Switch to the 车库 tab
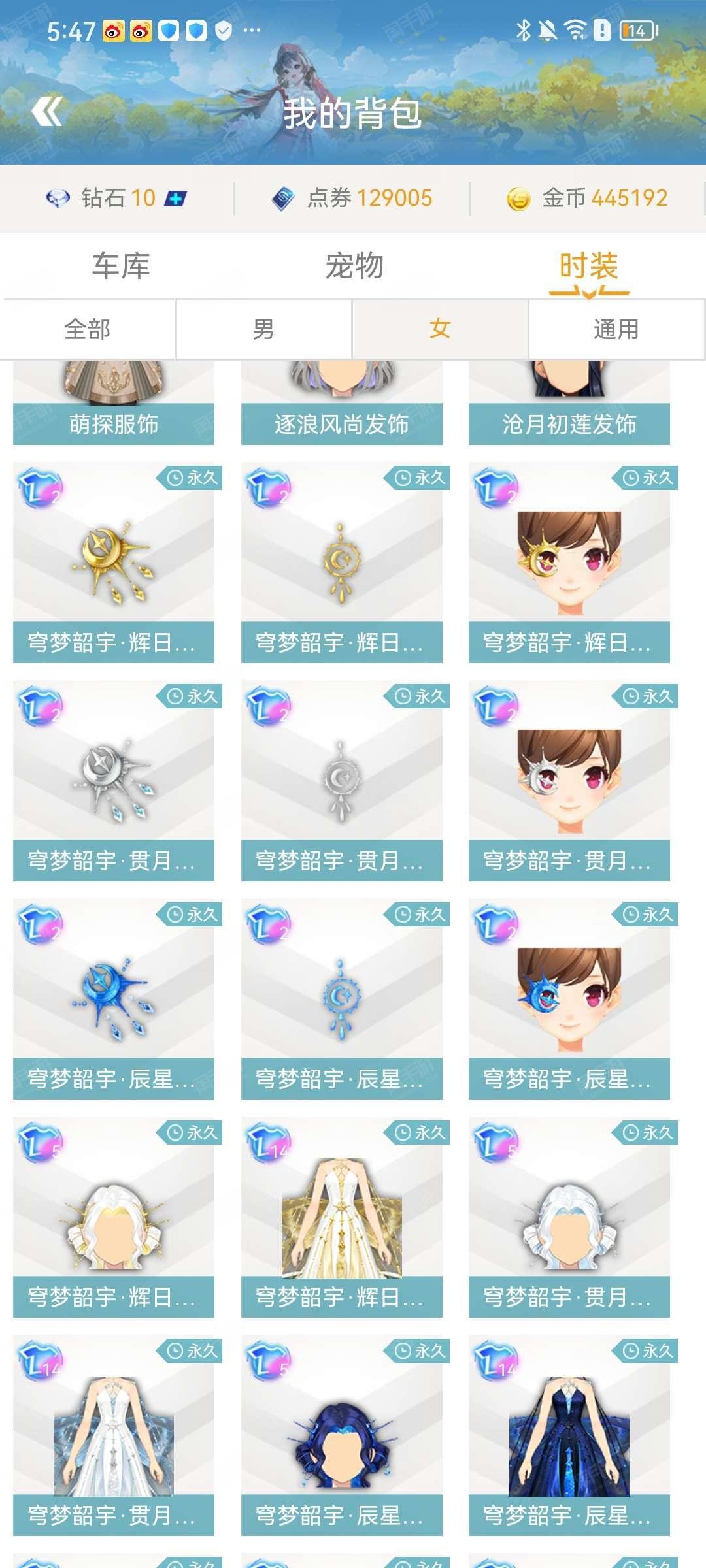Image resolution: width=706 pixels, height=1568 pixels. (x=121, y=266)
